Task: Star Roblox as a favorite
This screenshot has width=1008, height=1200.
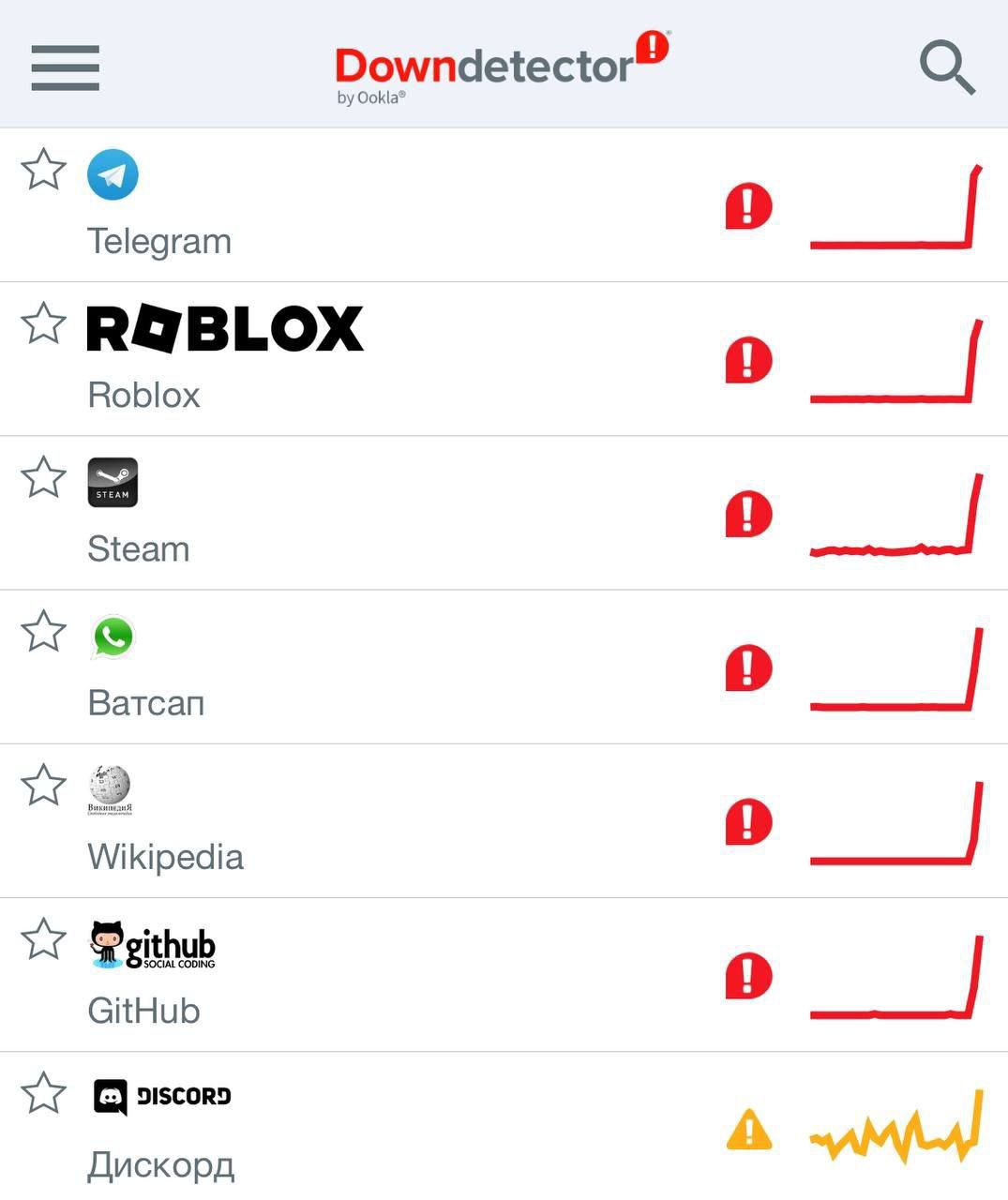Action: tap(44, 323)
